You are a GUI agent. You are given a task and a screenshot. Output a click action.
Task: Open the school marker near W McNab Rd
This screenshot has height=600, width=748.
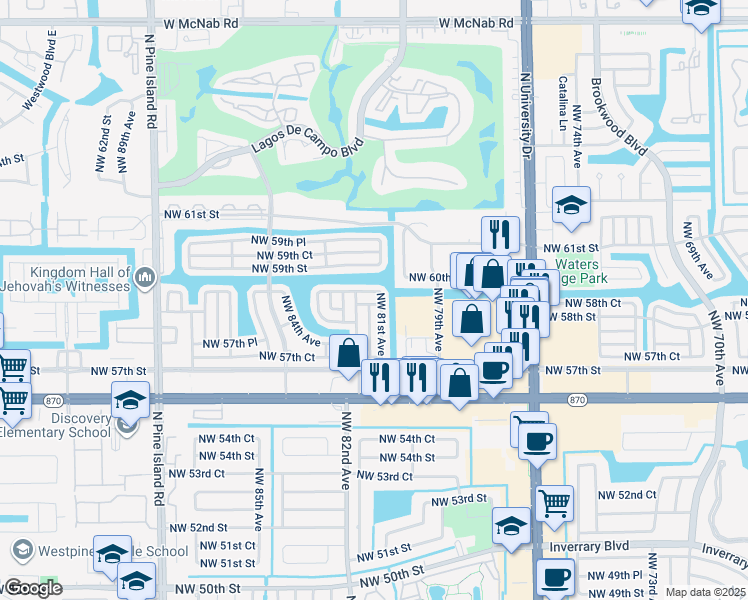[701, 10]
